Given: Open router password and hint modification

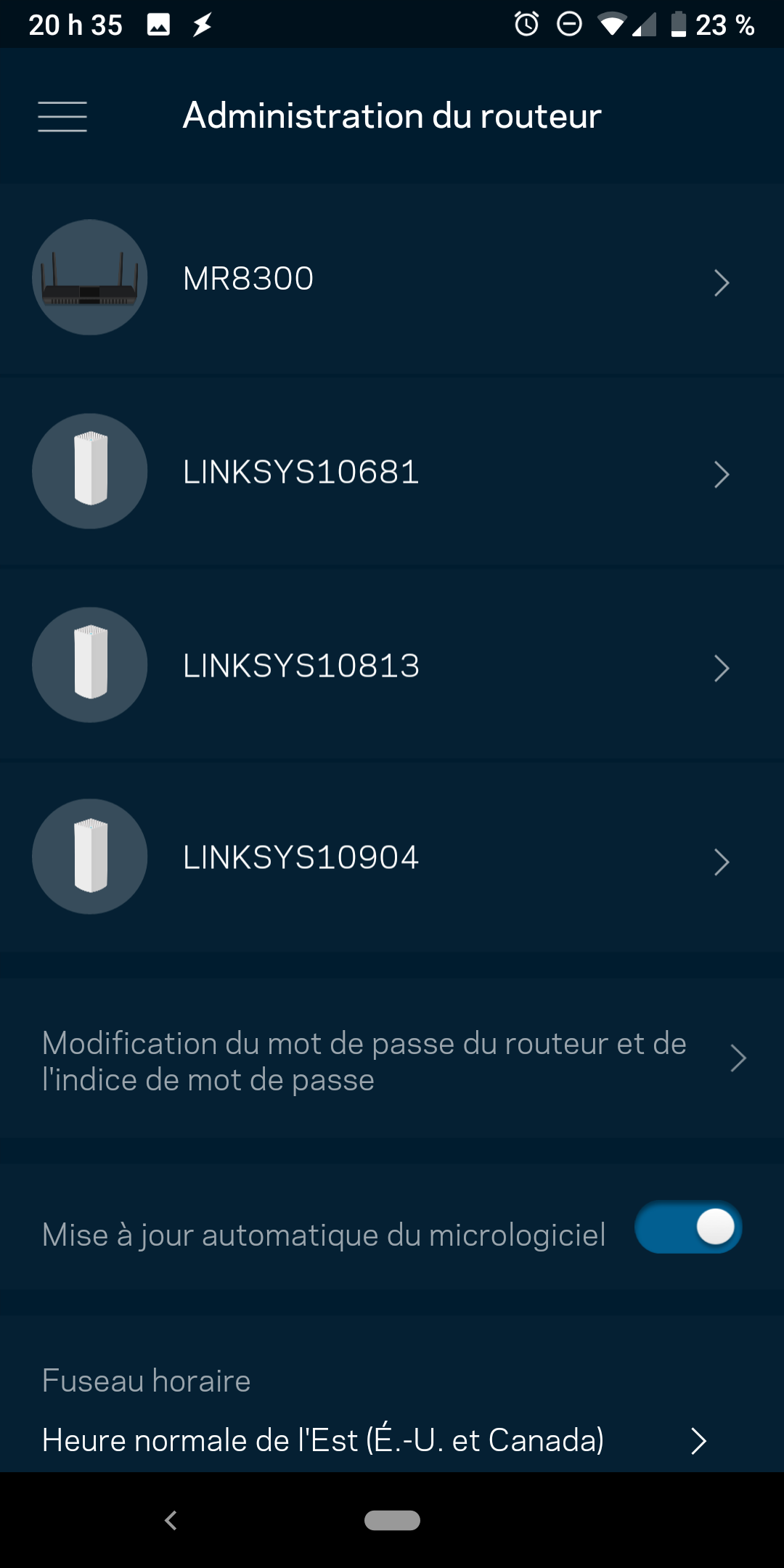Looking at the screenshot, I should [x=392, y=1061].
